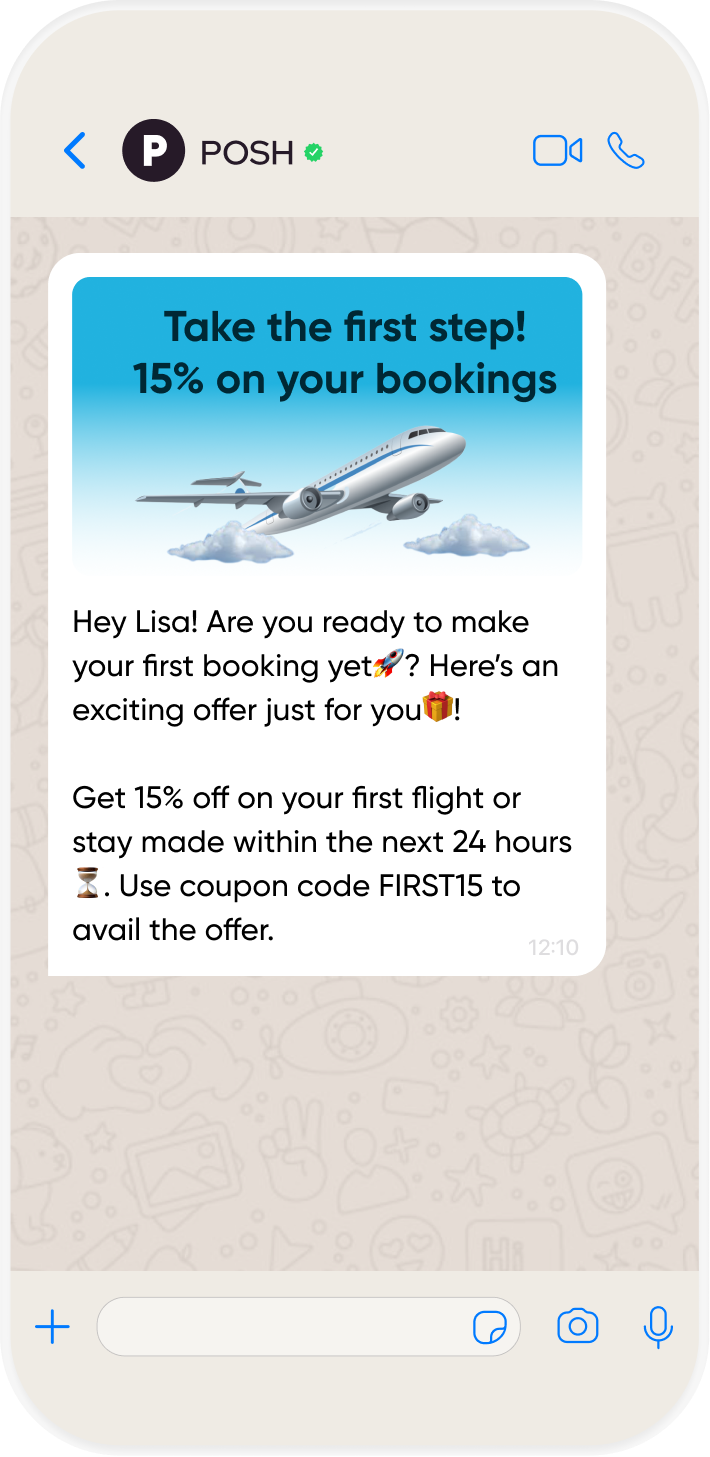This screenshot has height=1457, width=710.
Task: Open the sticker picker
Action: click(489, 1328)
